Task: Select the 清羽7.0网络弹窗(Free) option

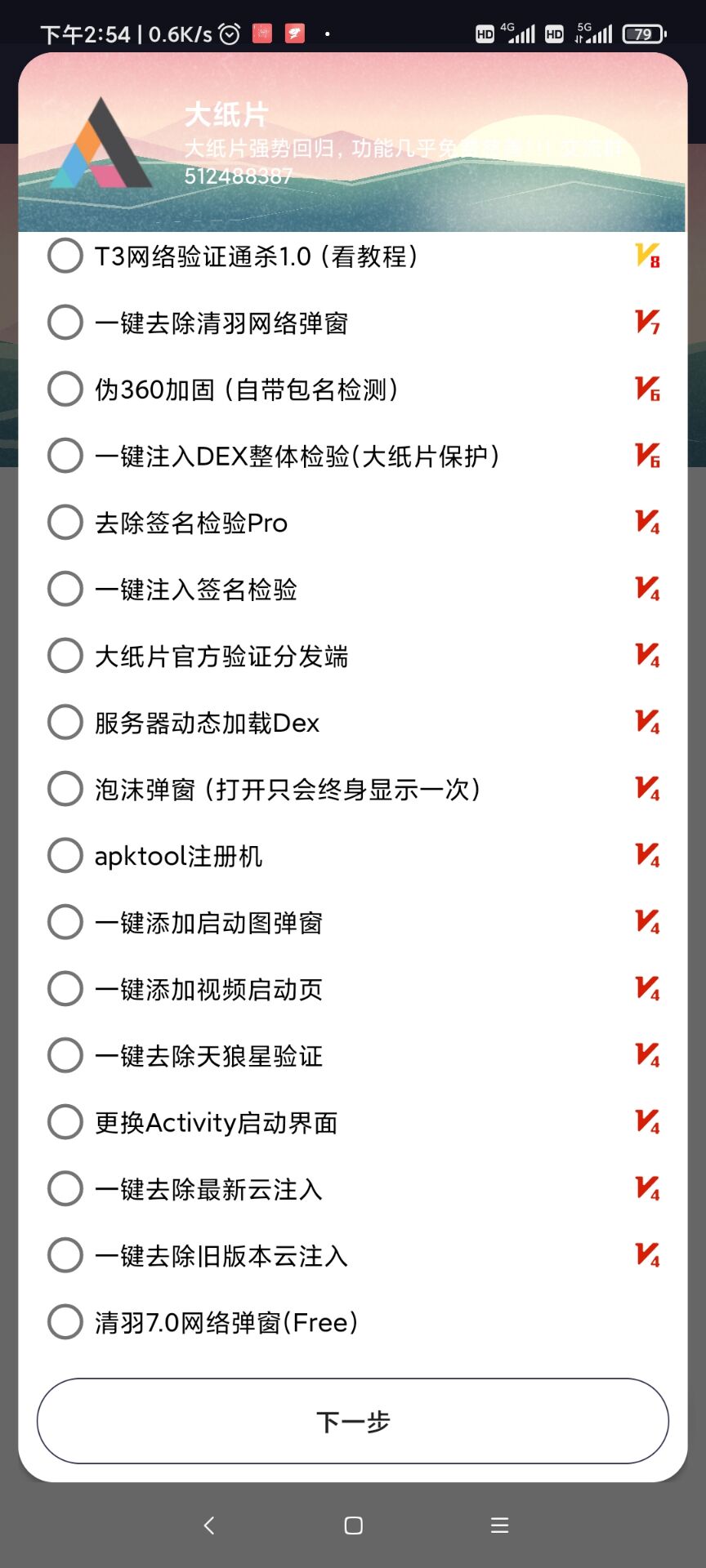Action: point(65,1321)
